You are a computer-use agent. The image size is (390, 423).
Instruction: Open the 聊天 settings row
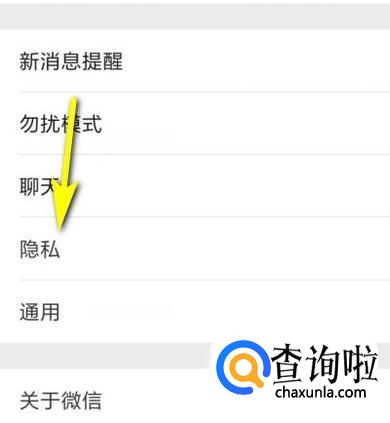195,186
